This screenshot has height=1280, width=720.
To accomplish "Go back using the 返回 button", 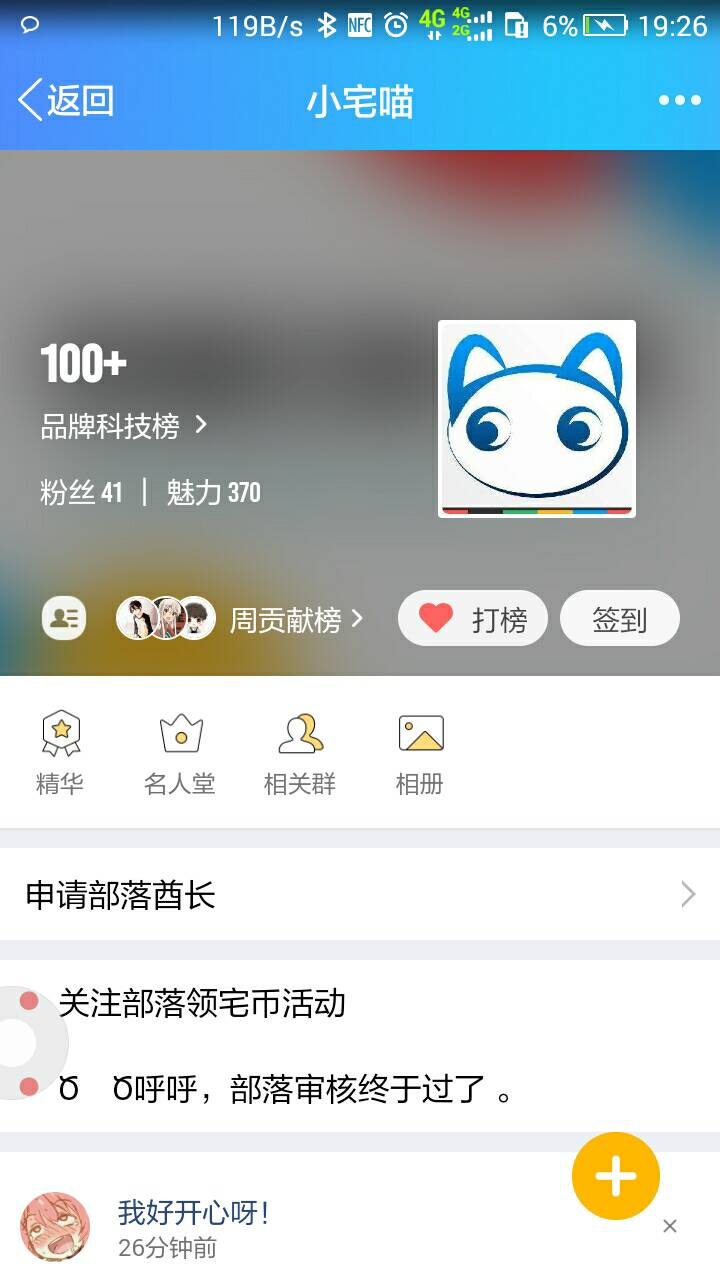I will click(66, 101).
